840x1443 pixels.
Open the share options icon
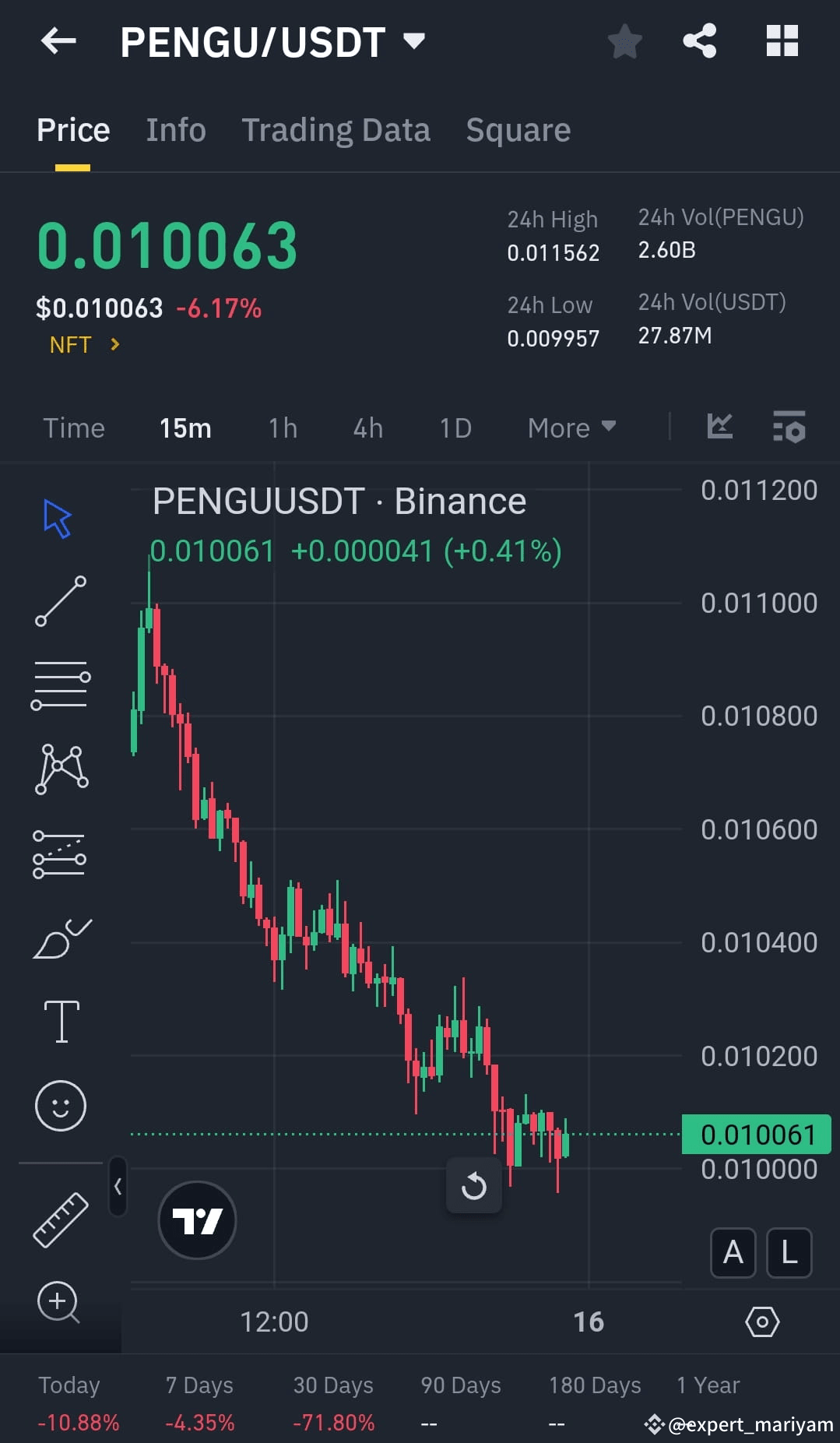pos(699,41)
